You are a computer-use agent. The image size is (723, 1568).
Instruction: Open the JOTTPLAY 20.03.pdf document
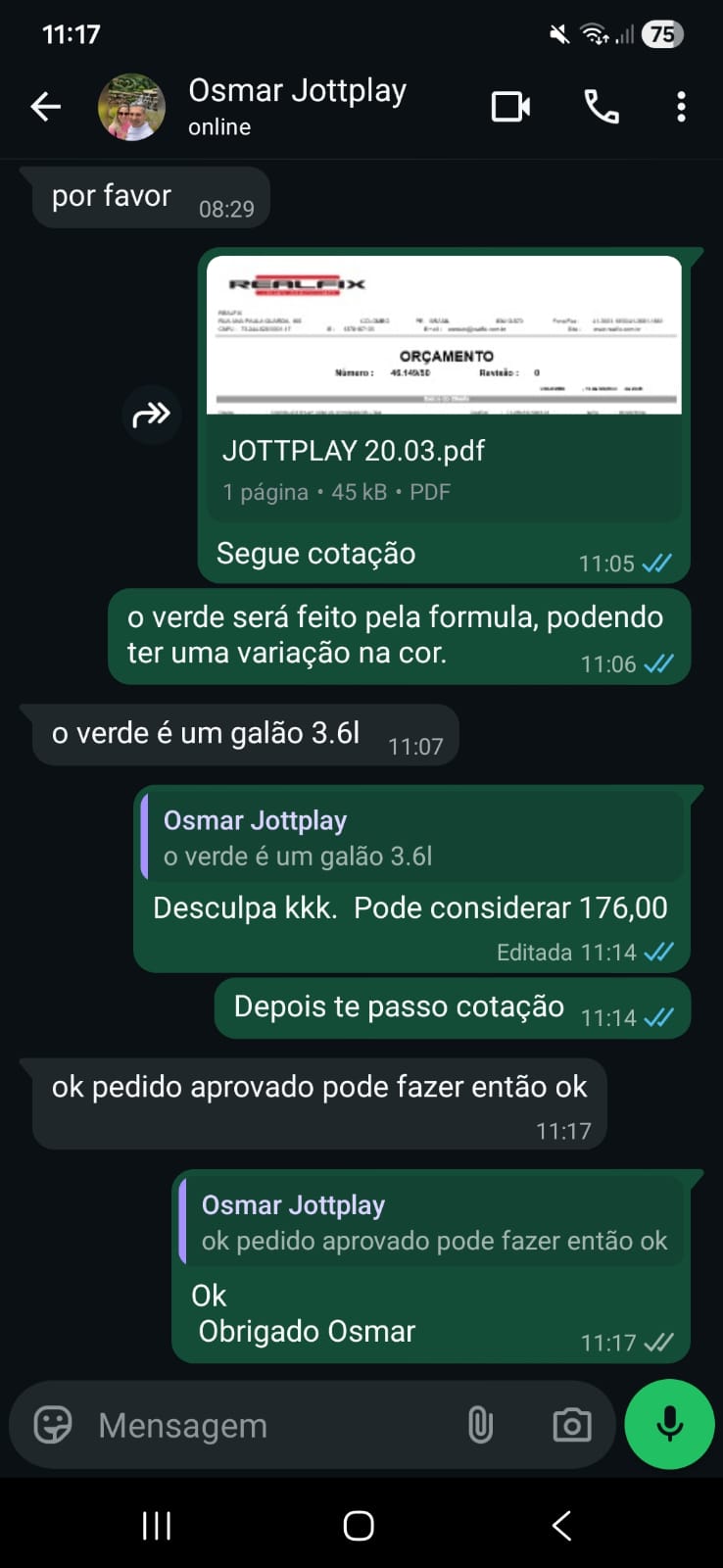coord(445,387)
